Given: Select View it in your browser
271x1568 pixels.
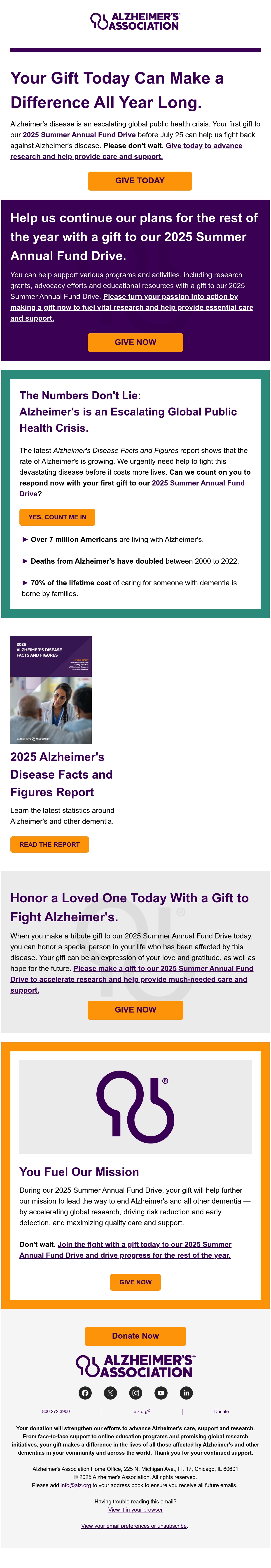Looking at the screenshot, I should tap(135, 1510).
